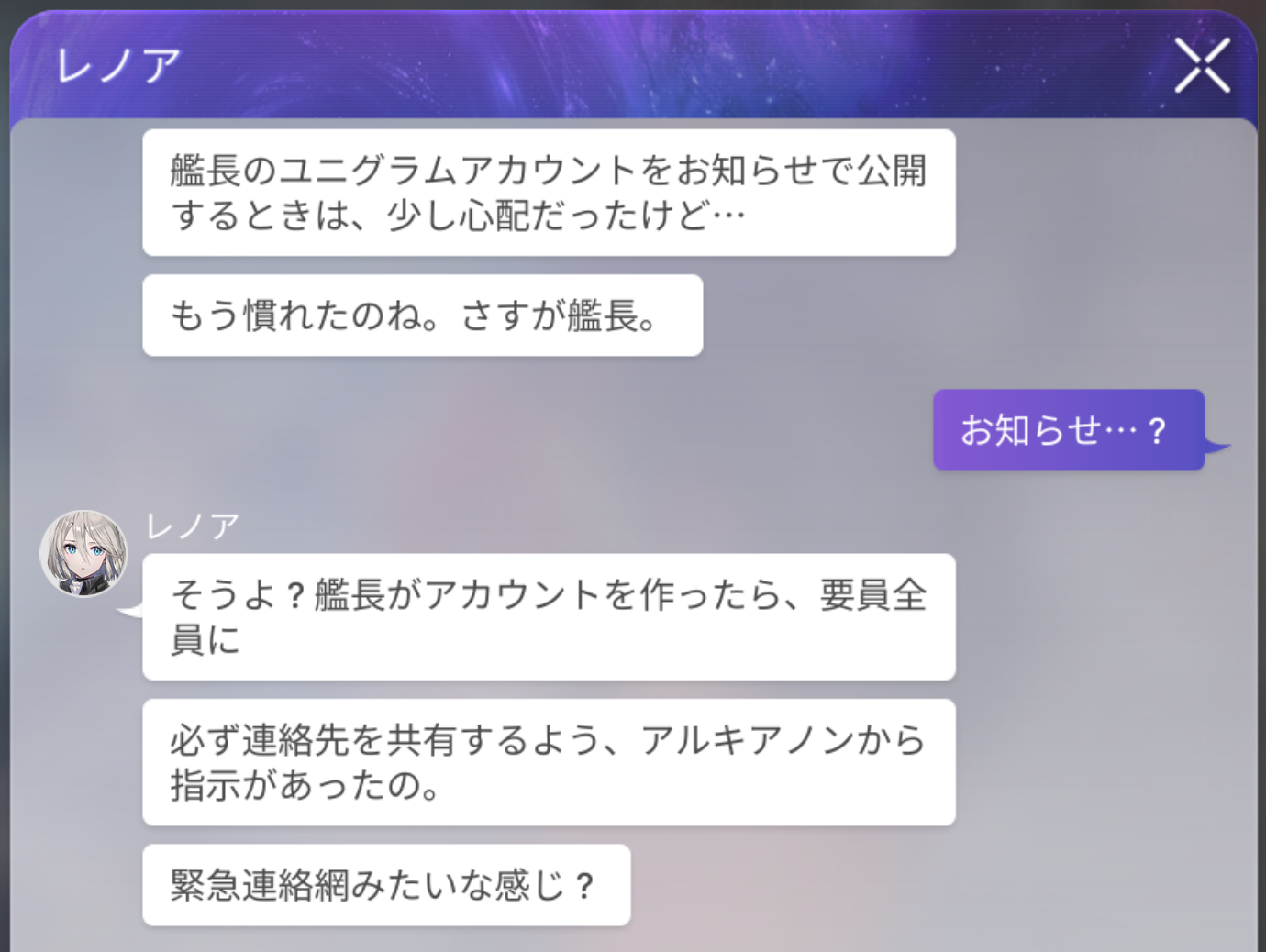Close the レノア chat window
Image resolution: width=1266 pixels, height=952 pixels.
(1202, 65)
